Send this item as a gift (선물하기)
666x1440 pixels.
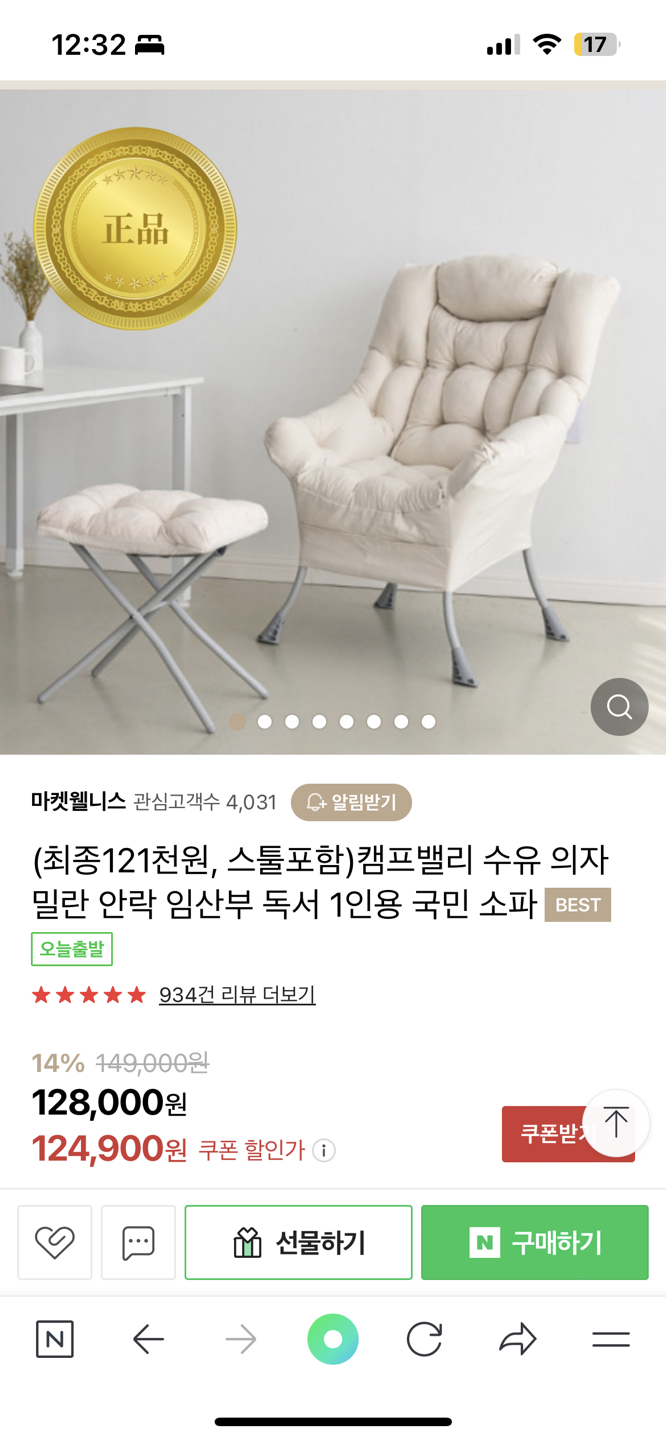click(298, 1242)
